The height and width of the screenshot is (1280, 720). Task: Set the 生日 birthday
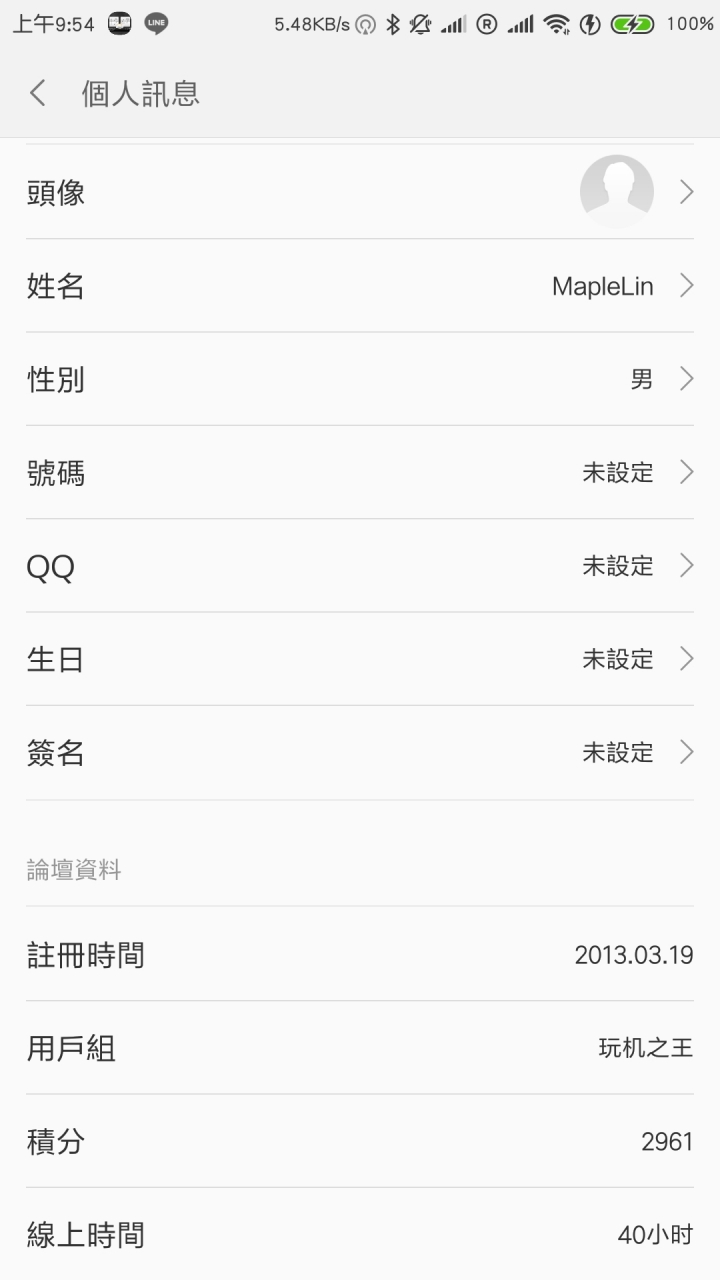(x=360, y=659)
